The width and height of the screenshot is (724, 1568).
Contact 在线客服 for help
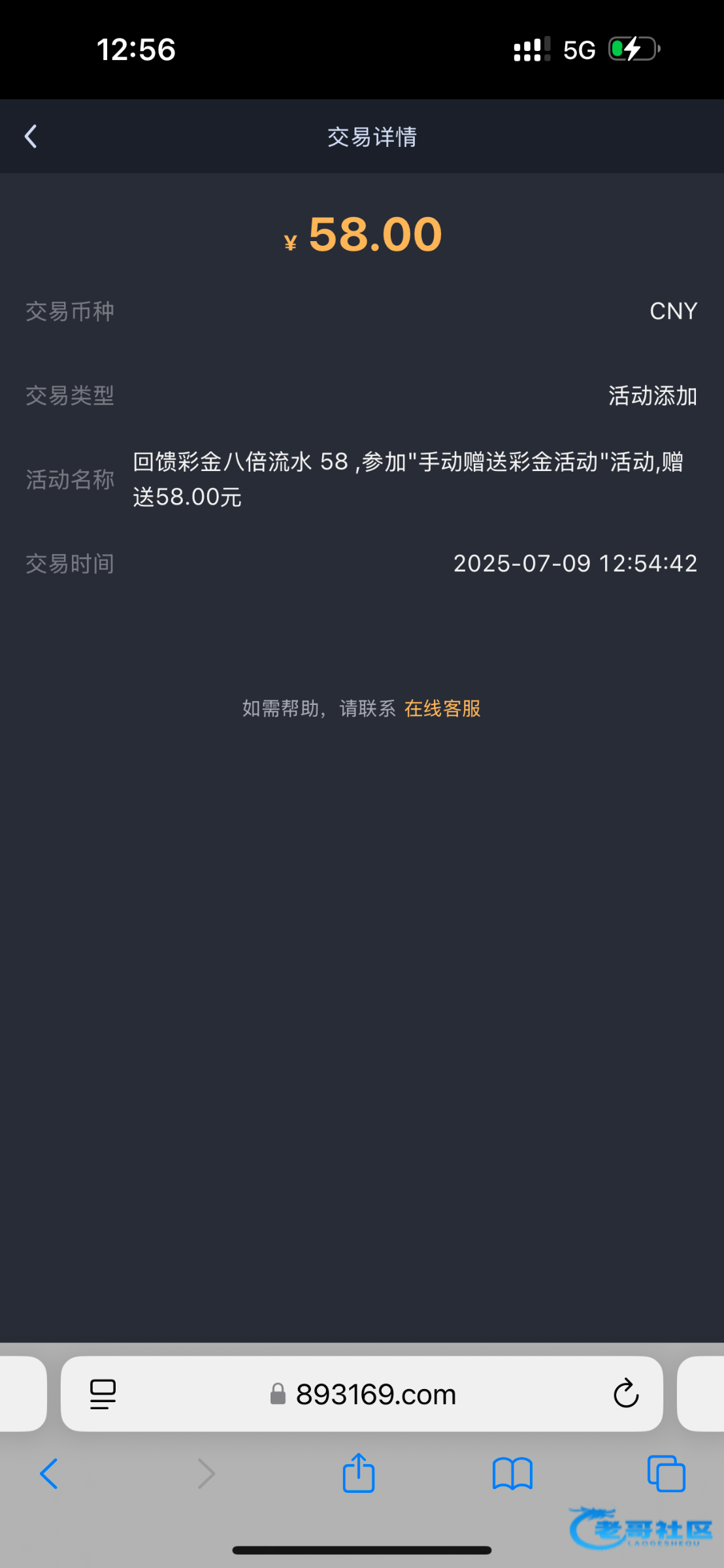[x=442, y=708]
